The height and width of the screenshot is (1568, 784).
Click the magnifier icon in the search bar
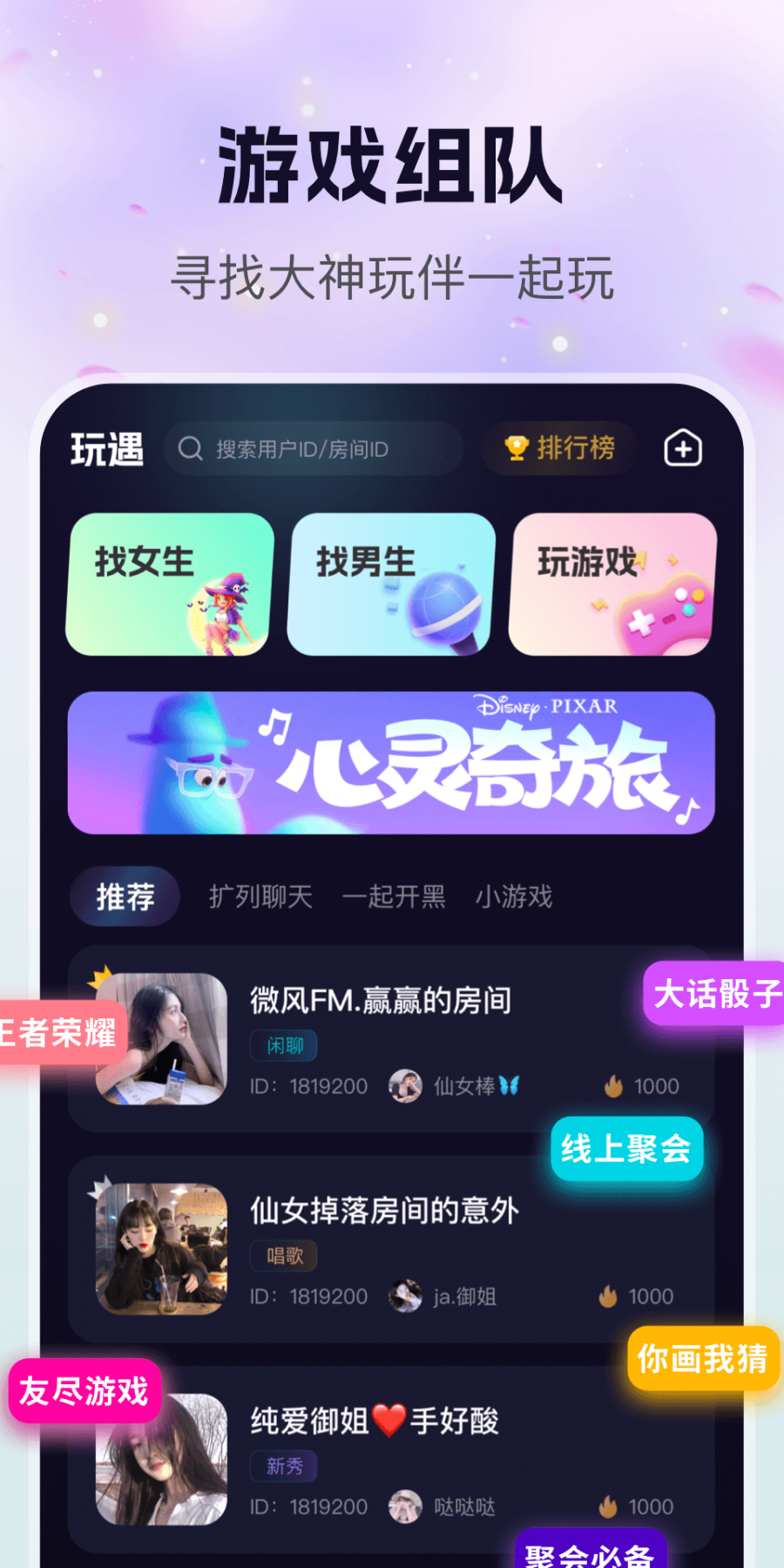[188, 449]
